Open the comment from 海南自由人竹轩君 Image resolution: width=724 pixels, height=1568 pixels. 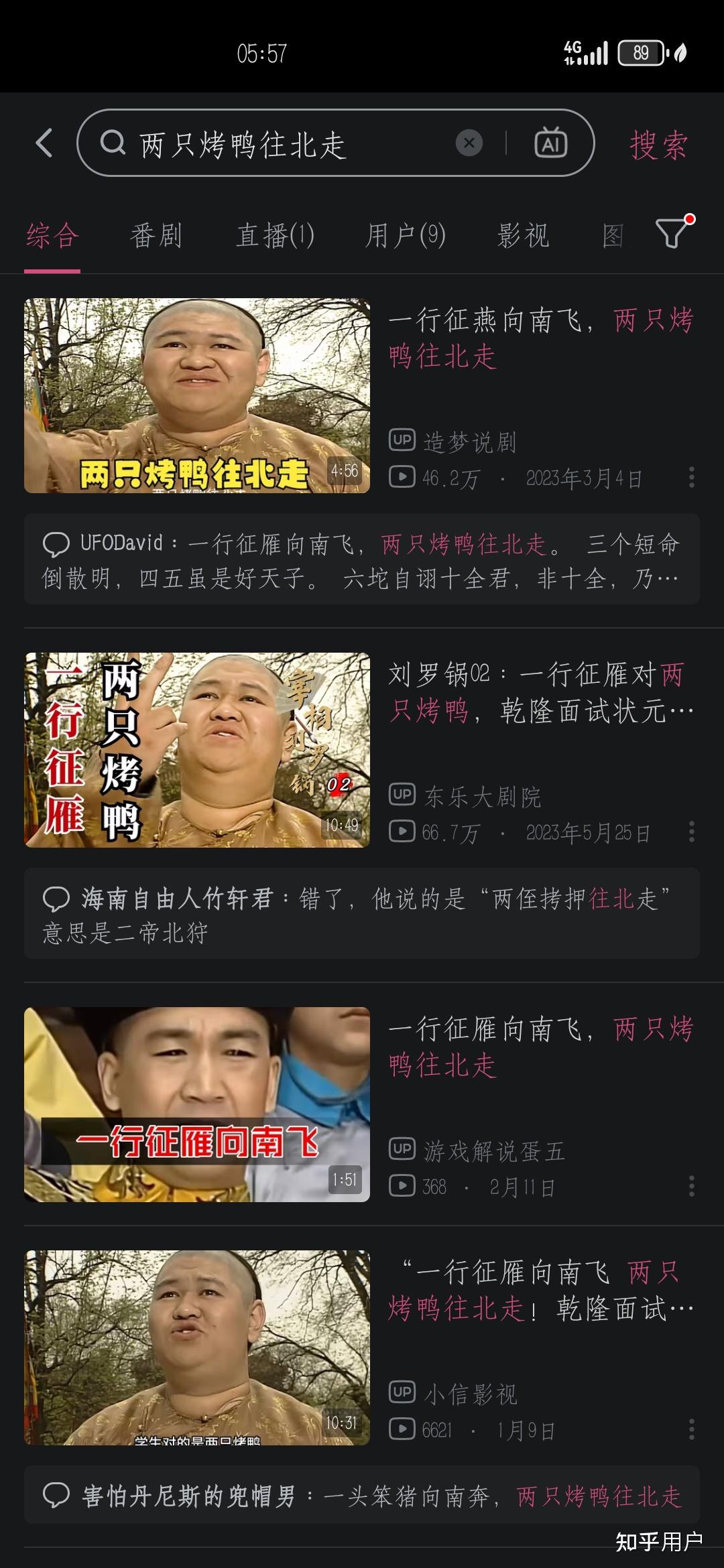pyautogui.click(x=362, y=913)
